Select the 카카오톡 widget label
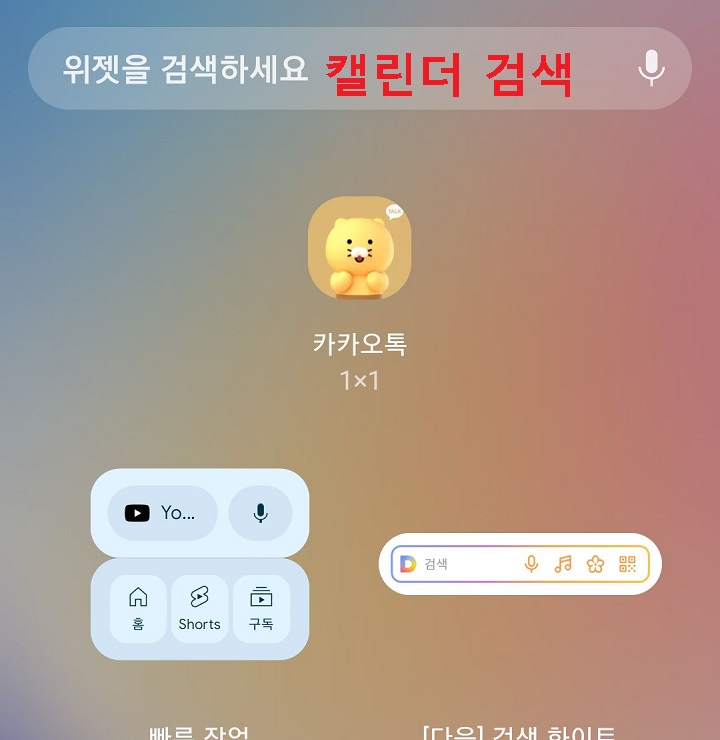This screenshot has width=720, height=740. [x=360, y=344]
